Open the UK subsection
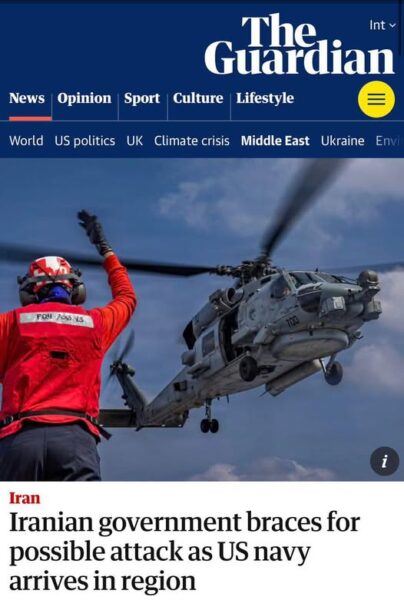This screenshot has width=404, height=600. coord(135,141)
